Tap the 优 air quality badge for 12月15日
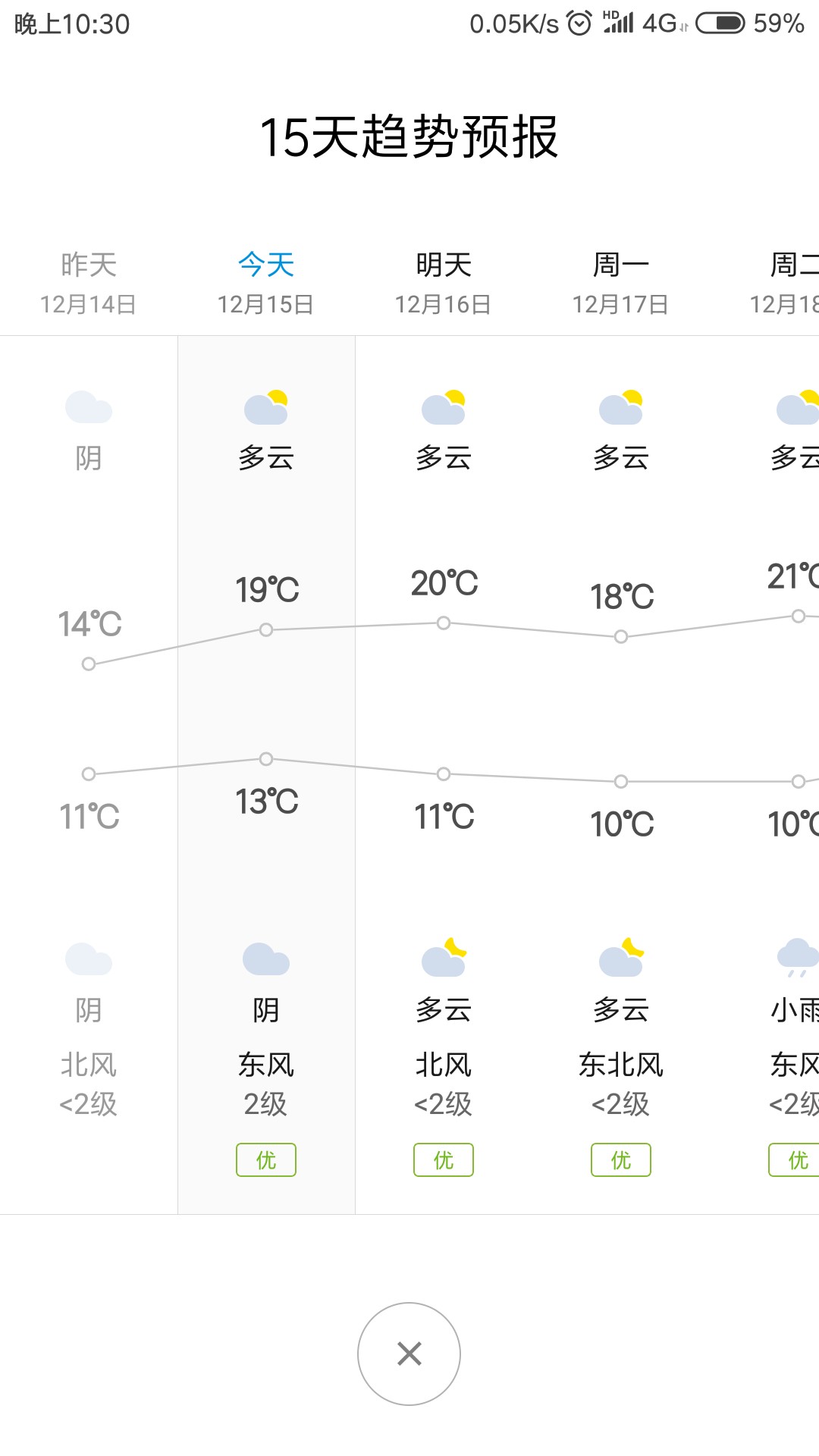The height and width of the screenshot is (1456, 819). click(266, 1159)
